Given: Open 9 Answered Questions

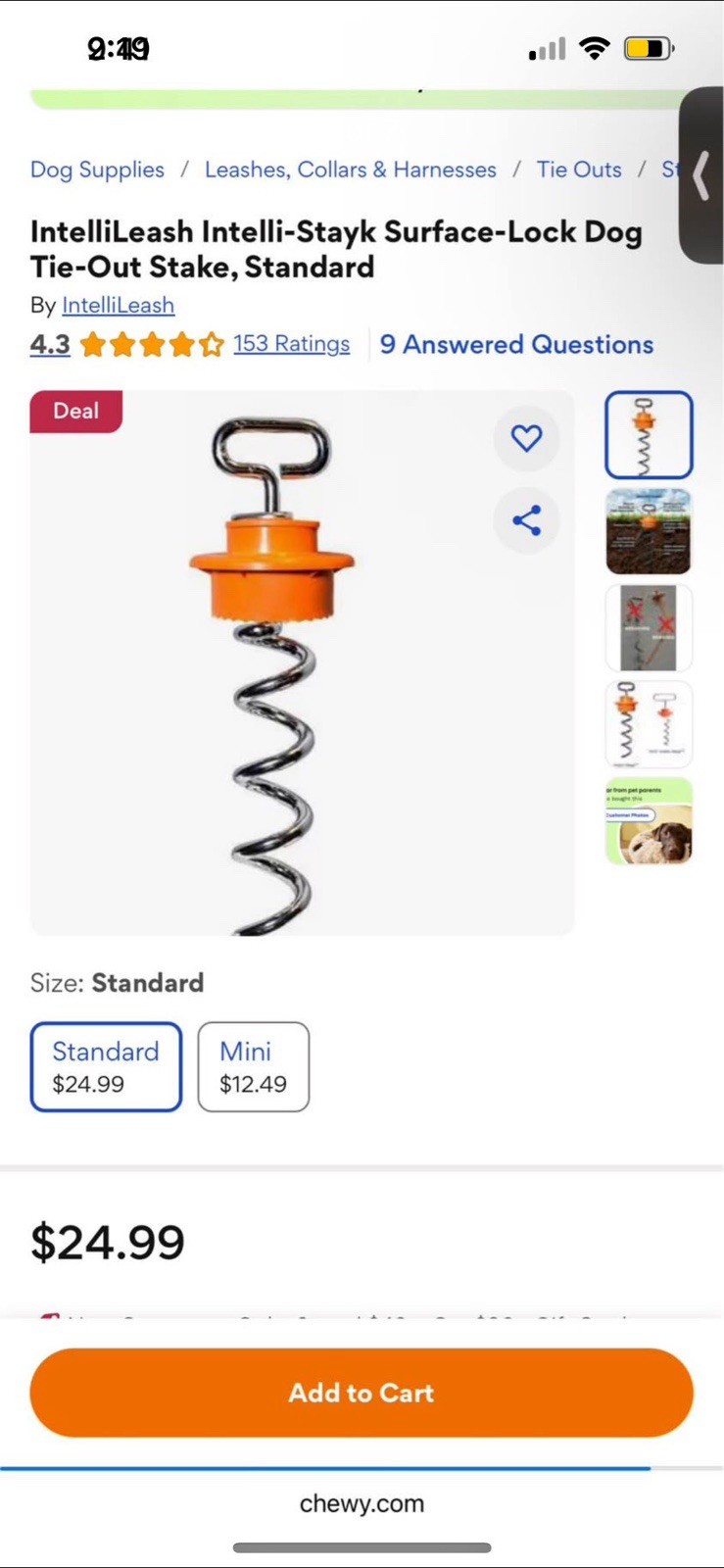Looking at the screenshot, I should coord(516,345).
